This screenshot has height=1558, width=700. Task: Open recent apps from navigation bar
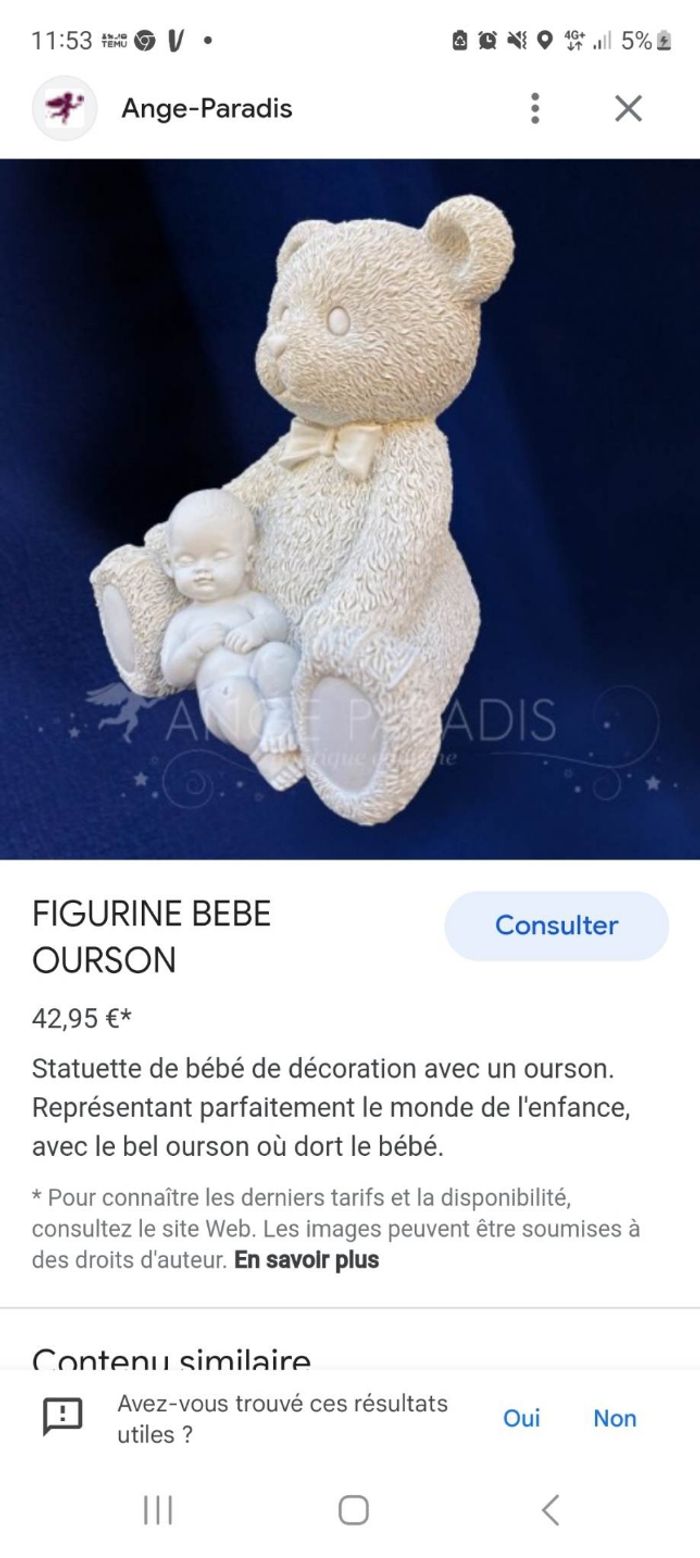[158, 1510]
